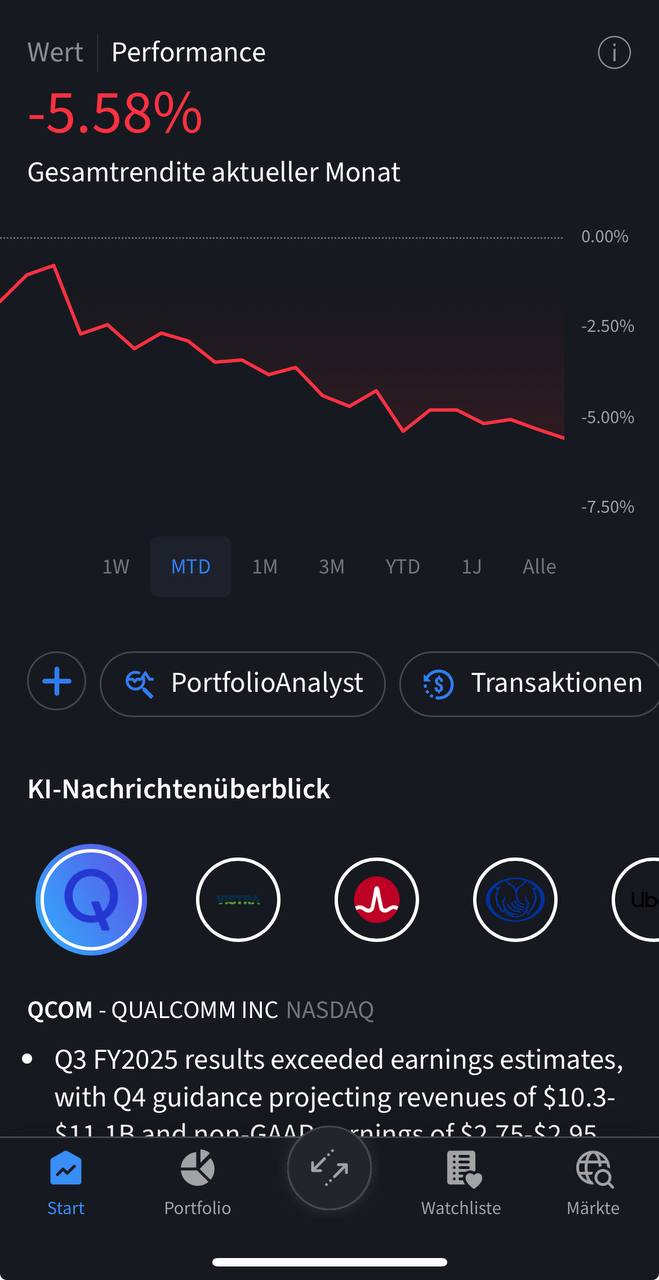
Task: Show the Vistra news overview
Action: point(238,900)
